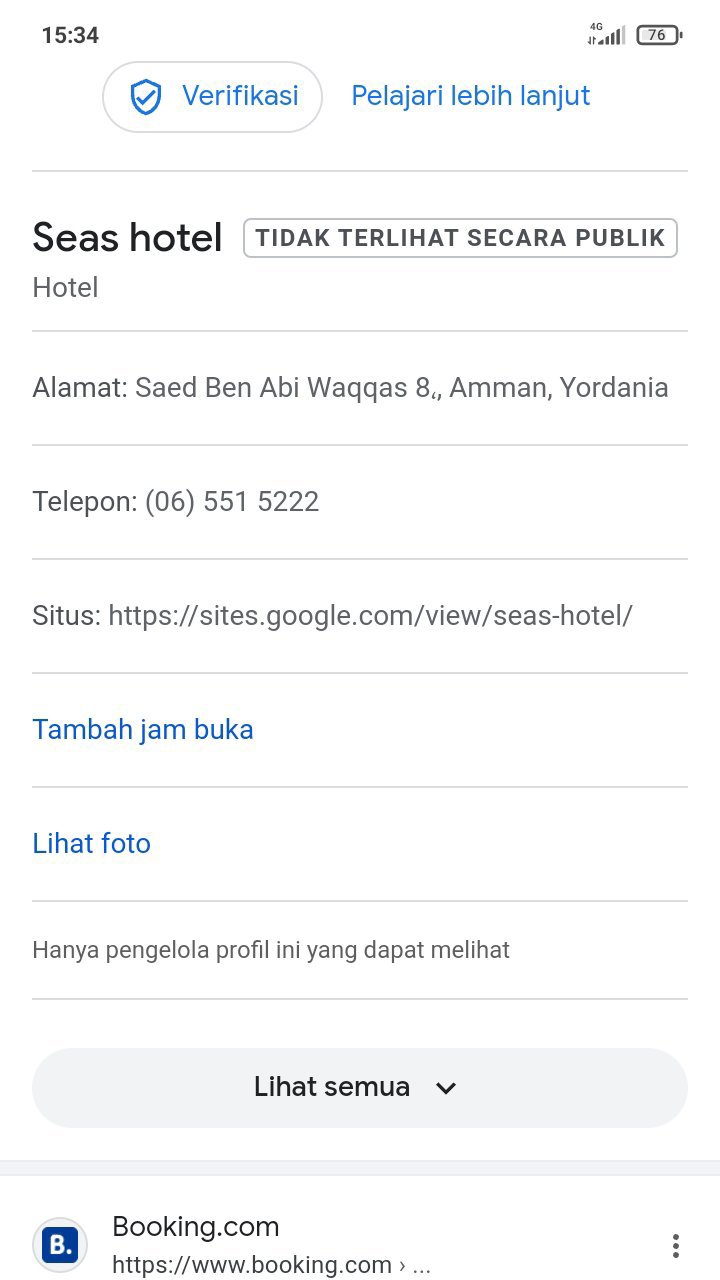720x1280 pixels.
Task: Open the Booking.com search result
Action: 196,1228
